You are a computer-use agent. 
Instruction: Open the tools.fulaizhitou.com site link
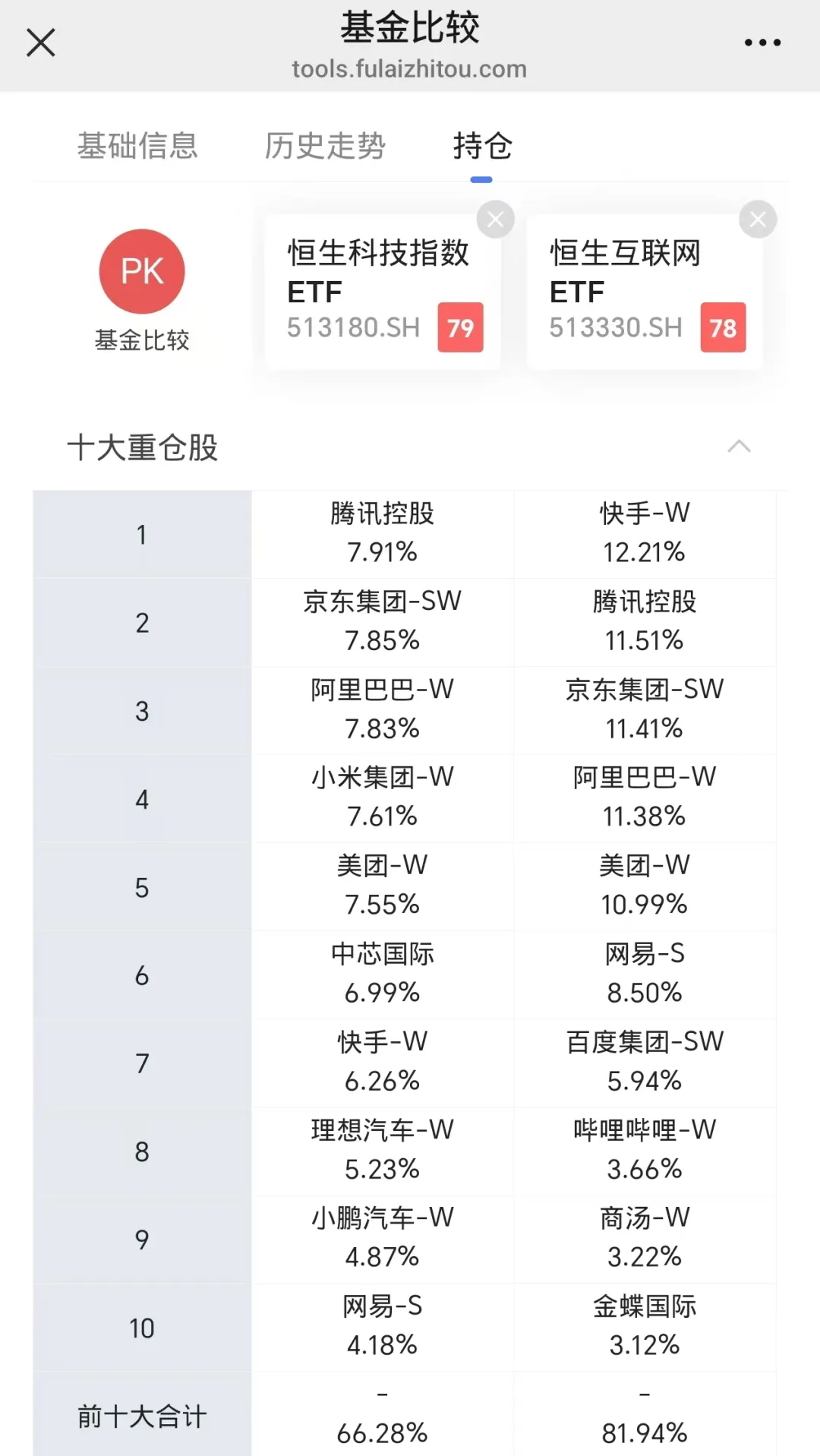pyautogui.click(x=409, y=68)
